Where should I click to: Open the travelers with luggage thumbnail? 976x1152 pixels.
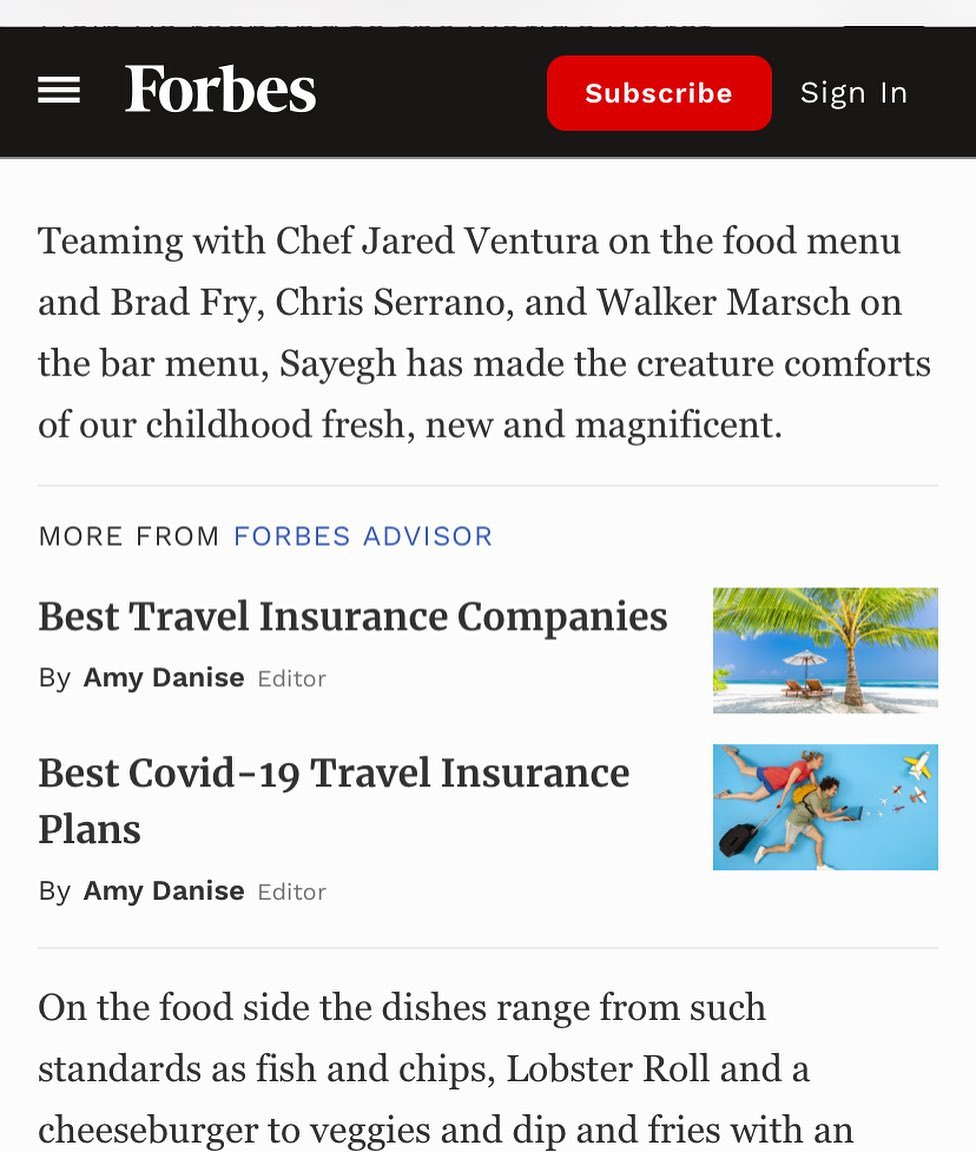click(825, 807)
